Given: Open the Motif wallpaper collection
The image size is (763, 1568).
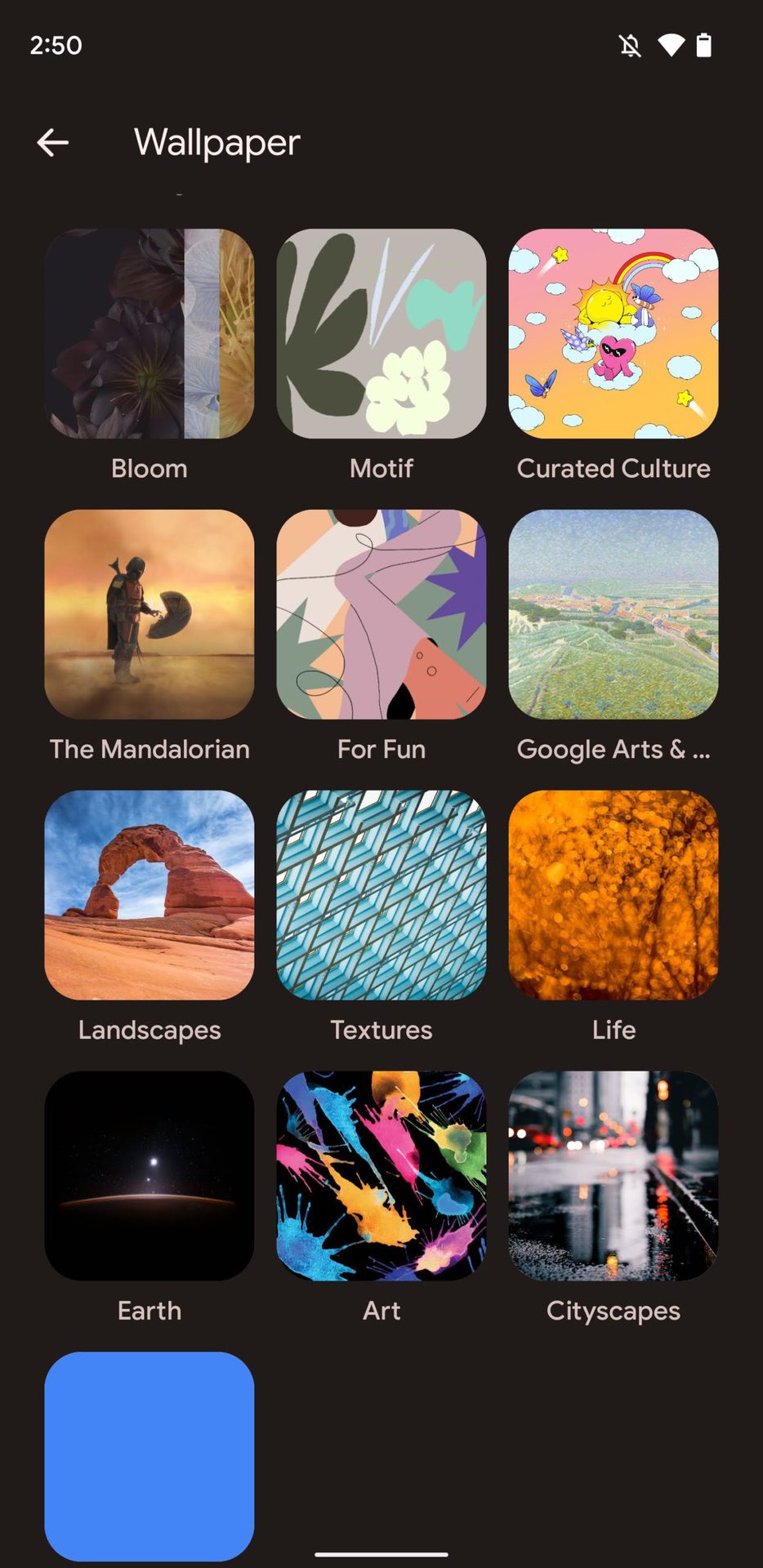Looking at the screenshot, I should (381, 333).
